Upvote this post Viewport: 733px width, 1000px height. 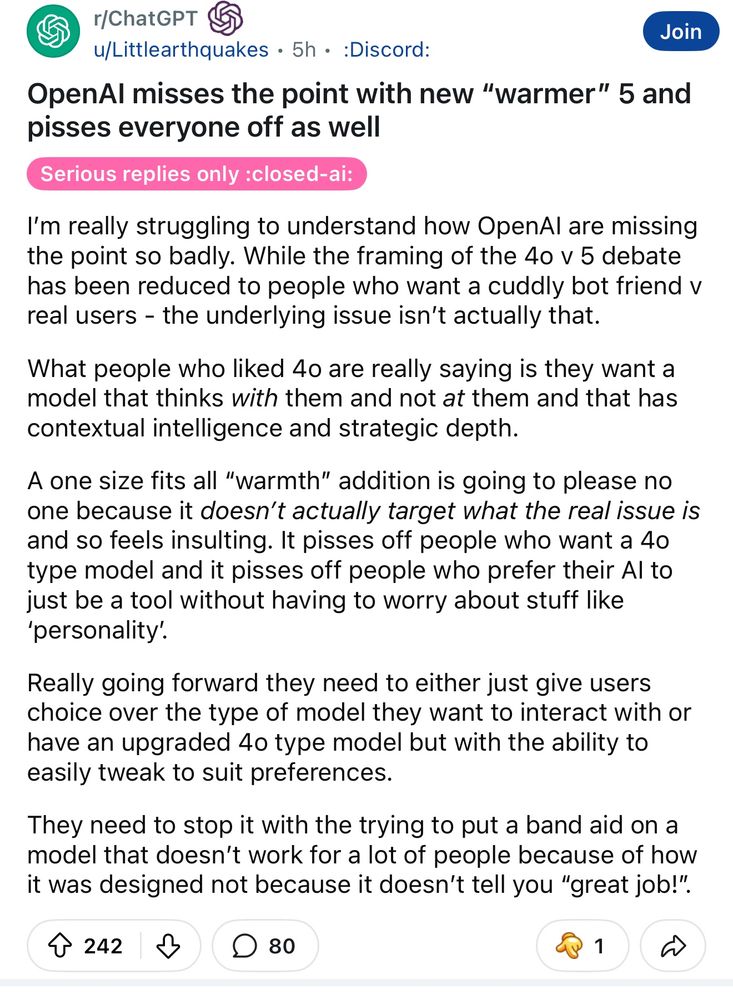coord(61,945)
